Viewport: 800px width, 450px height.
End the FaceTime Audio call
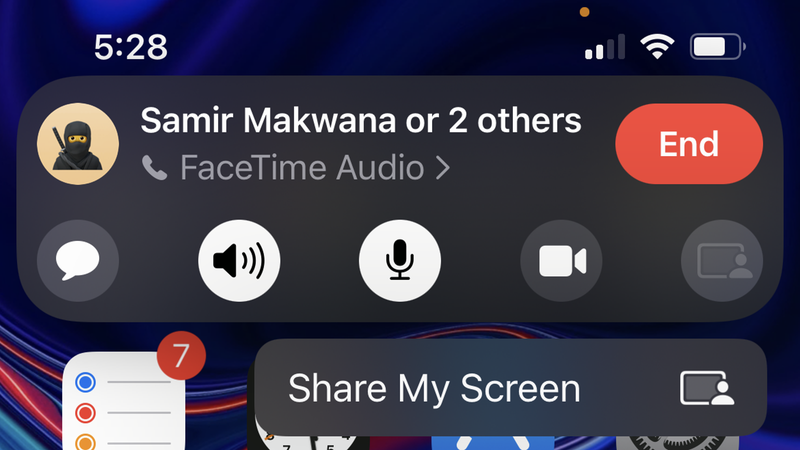689,144
